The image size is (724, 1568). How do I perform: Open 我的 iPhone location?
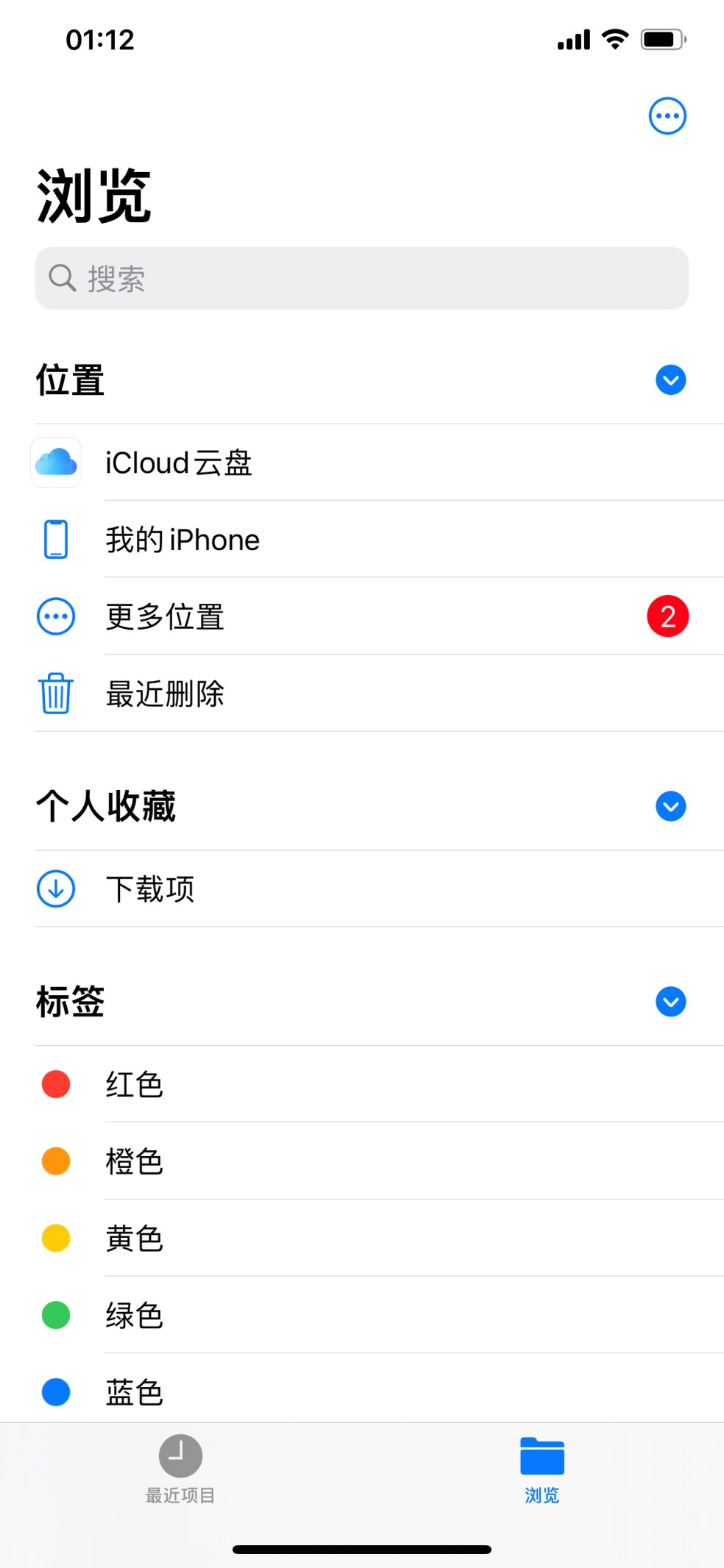pos(362,539)
